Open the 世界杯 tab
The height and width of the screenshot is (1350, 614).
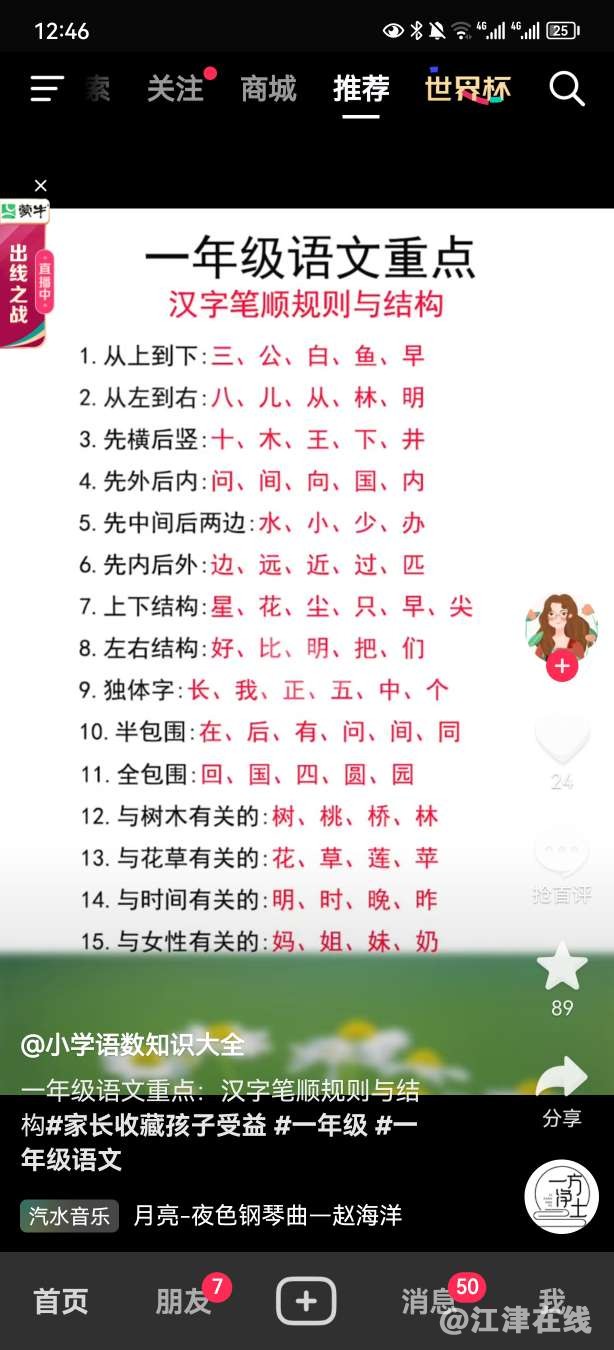point(467,89)
